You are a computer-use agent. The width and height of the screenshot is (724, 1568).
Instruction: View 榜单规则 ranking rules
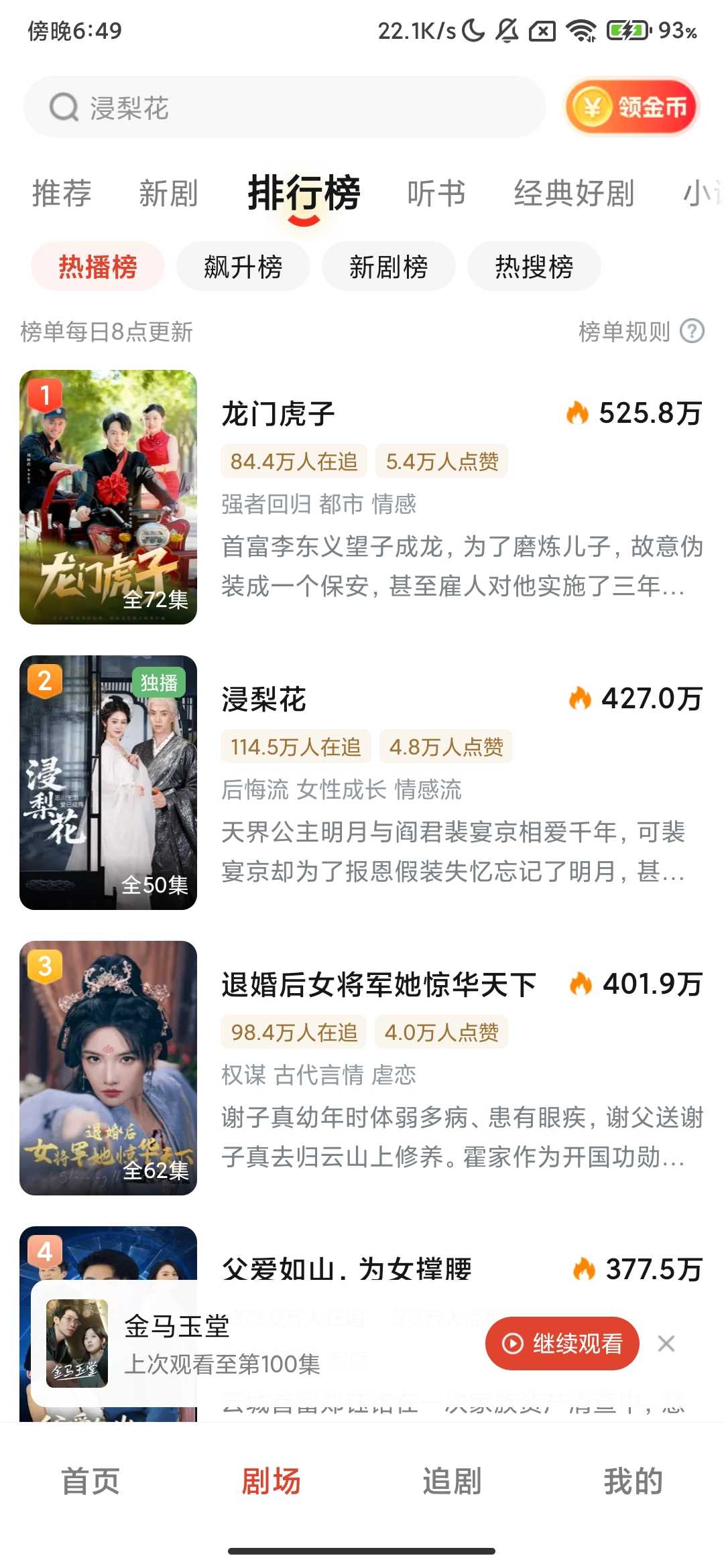(640, 331)
